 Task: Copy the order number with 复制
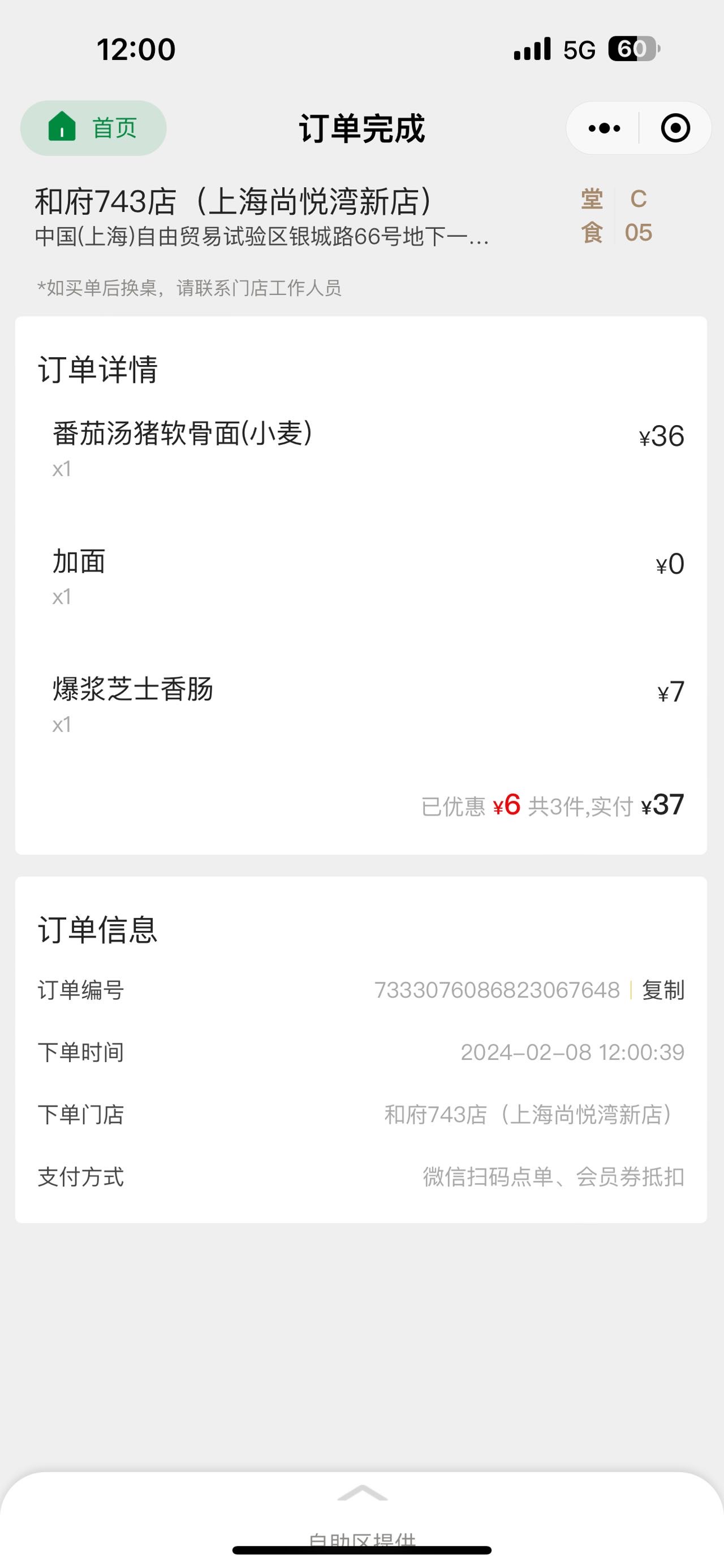click(663, 990)
